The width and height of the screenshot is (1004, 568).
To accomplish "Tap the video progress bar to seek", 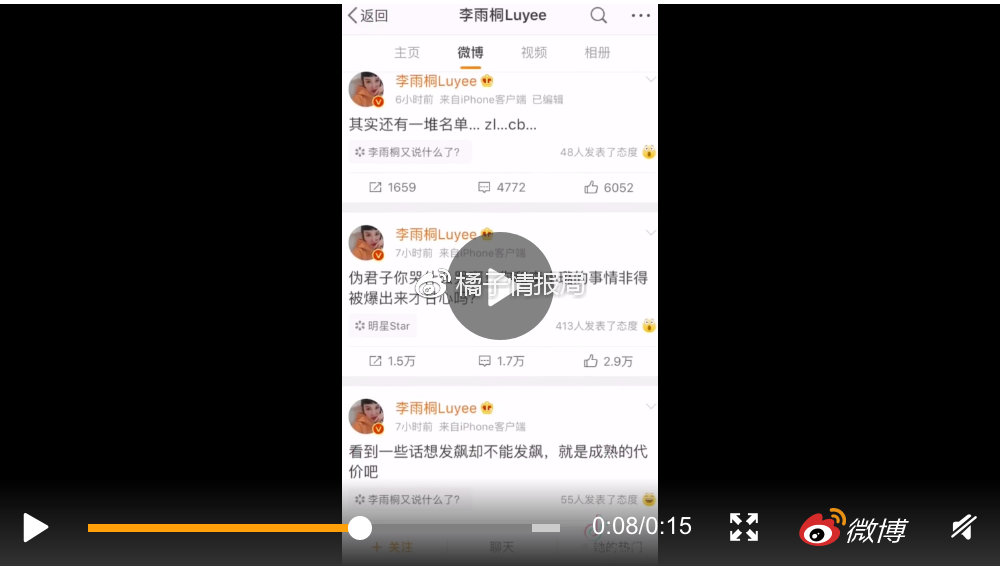I will [x=324, y=528].
